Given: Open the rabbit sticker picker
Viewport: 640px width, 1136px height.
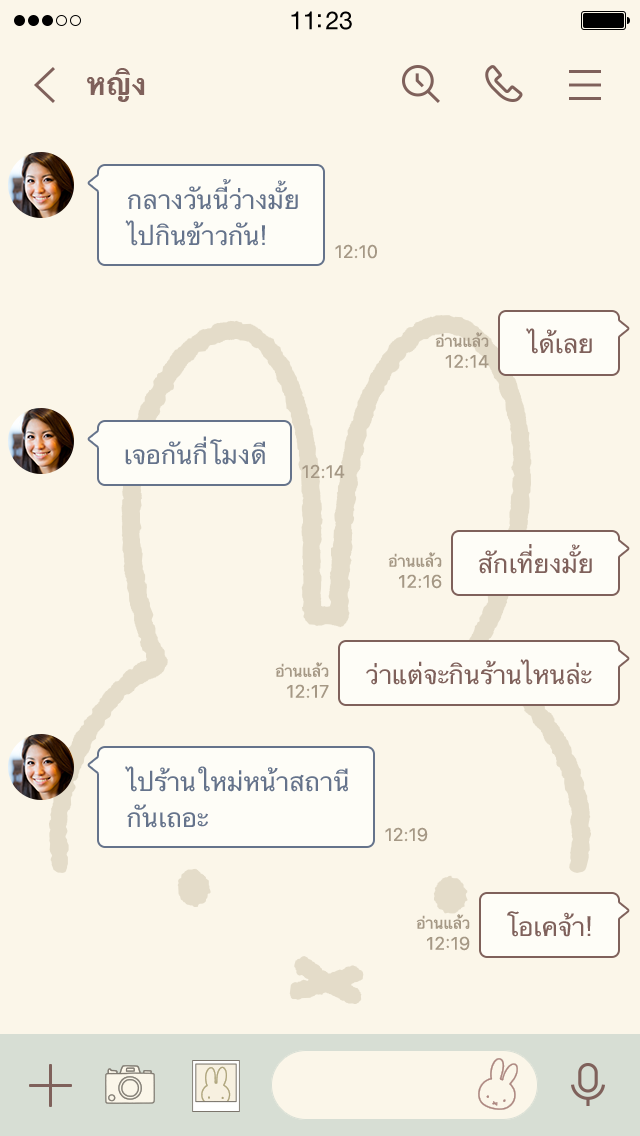Looking at the screenshot, I should (x=498, y=1085).
